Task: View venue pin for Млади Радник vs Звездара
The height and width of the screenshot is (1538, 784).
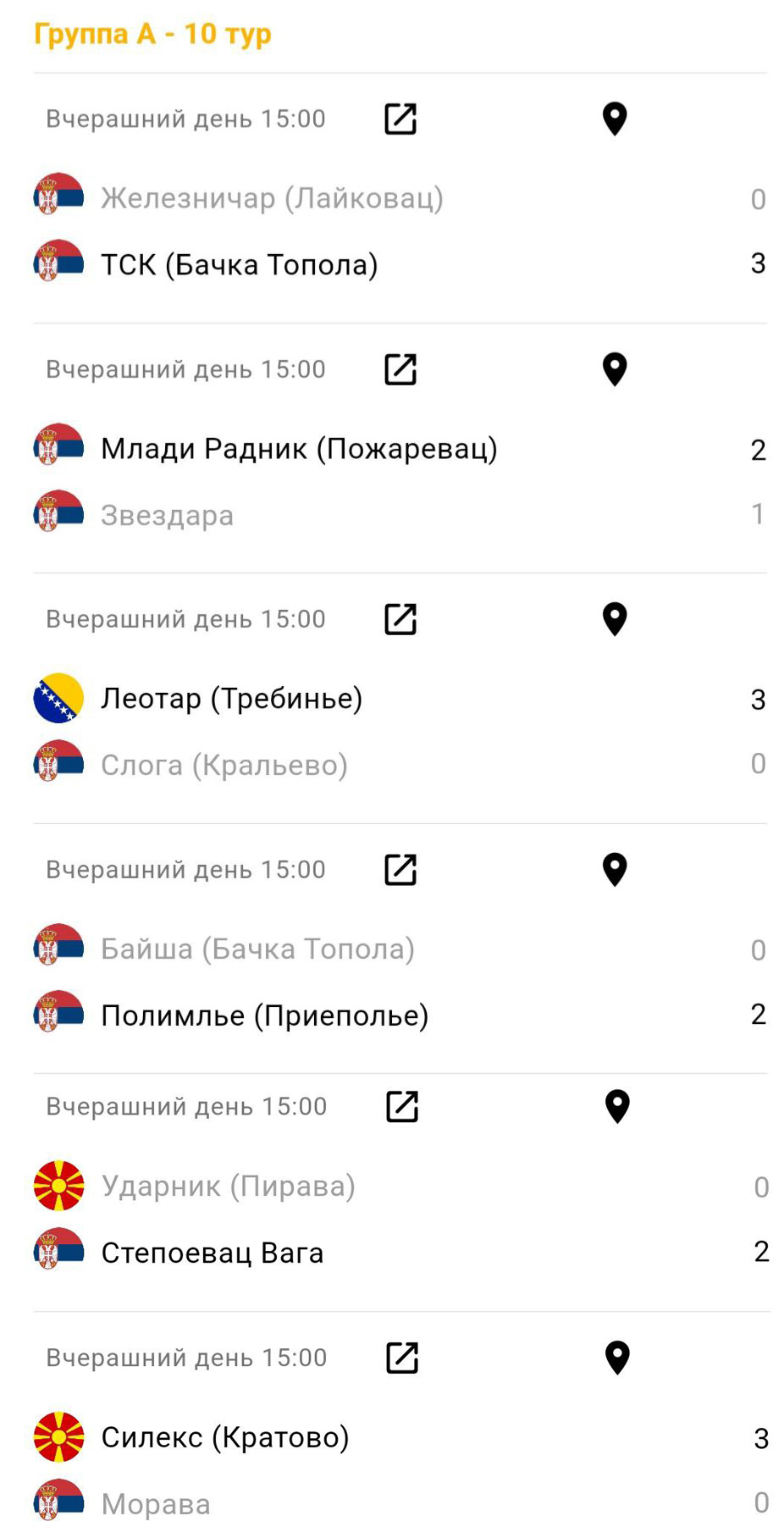Action: (x=615, y=369)
